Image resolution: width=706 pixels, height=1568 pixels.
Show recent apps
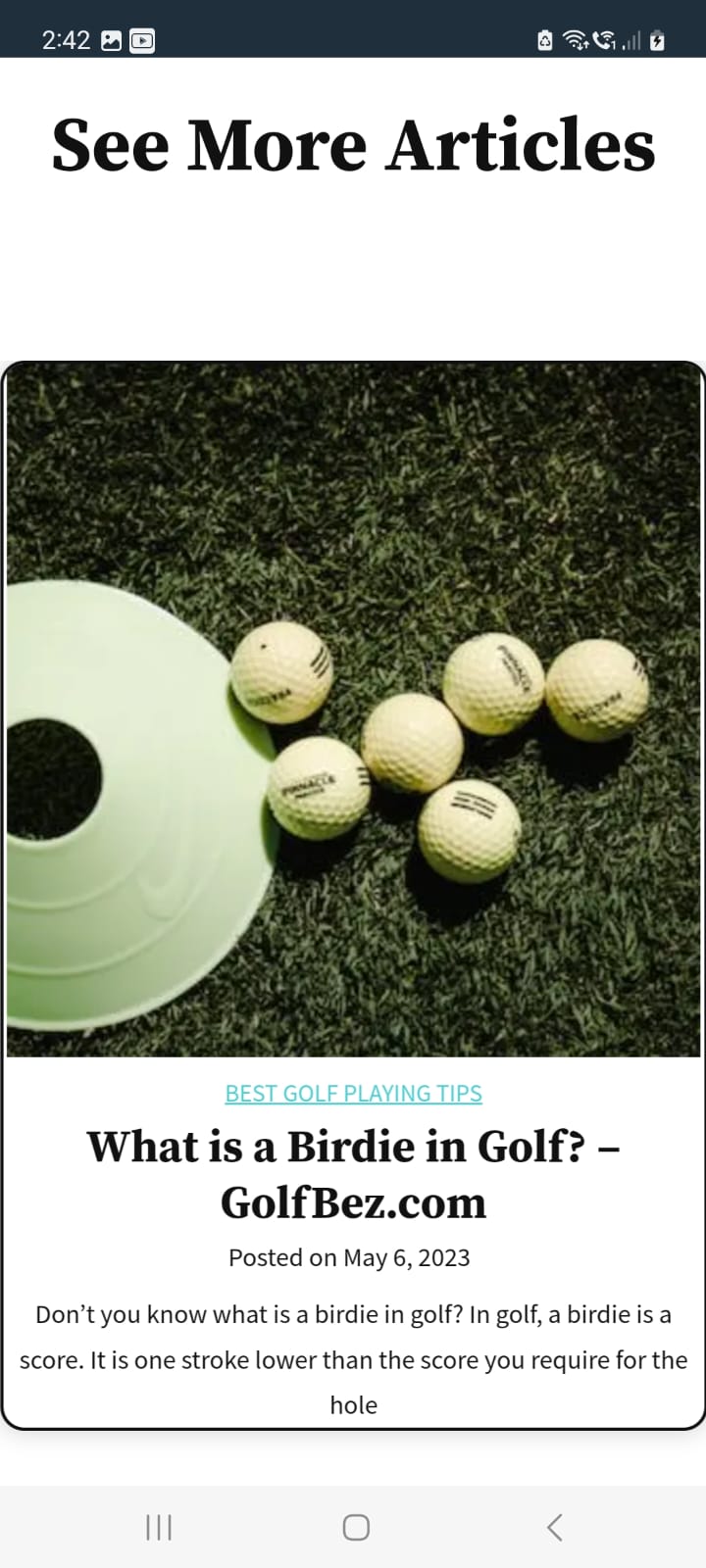click(x=159, y=1527)
